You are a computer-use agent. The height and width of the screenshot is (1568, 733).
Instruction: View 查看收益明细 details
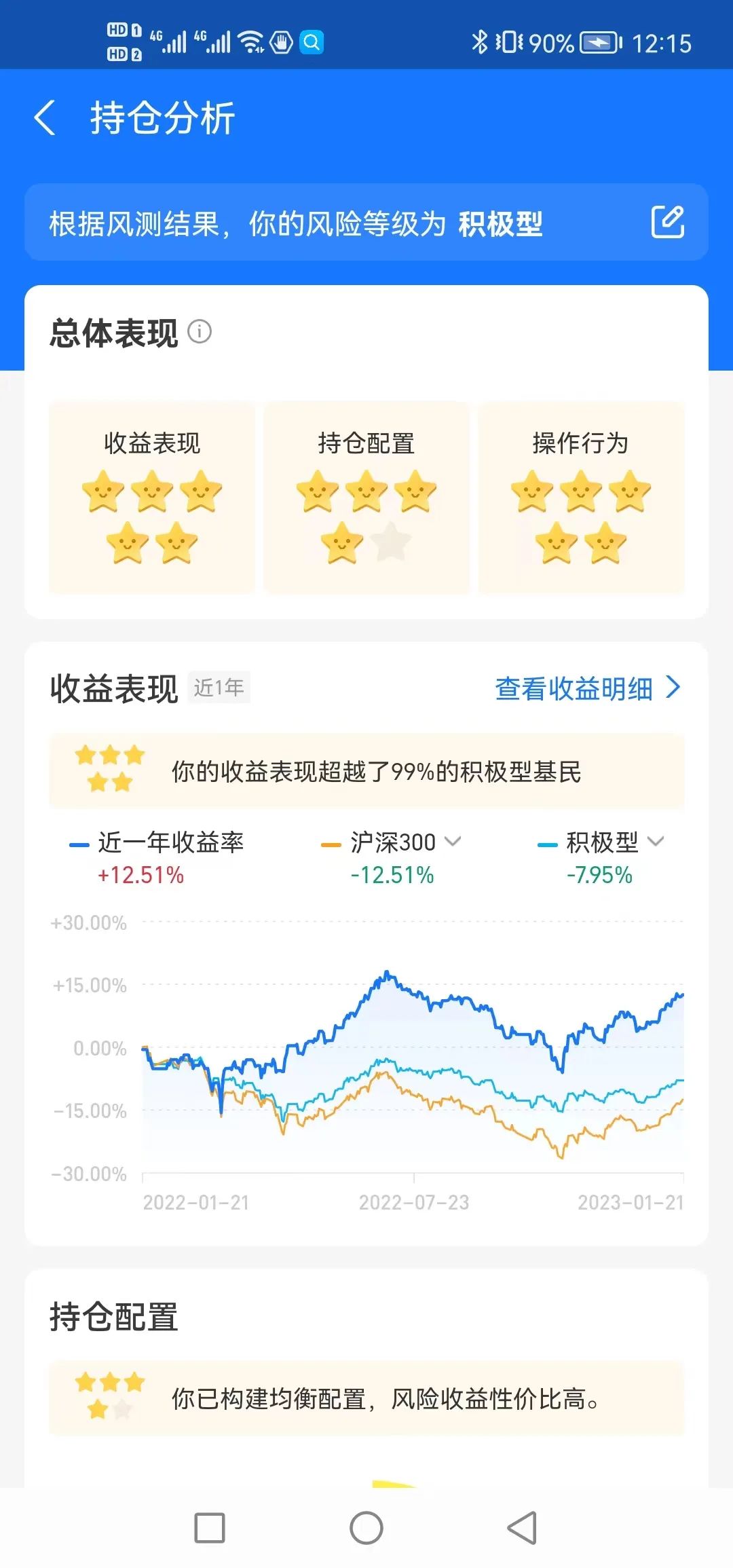[x=588, y=688]
